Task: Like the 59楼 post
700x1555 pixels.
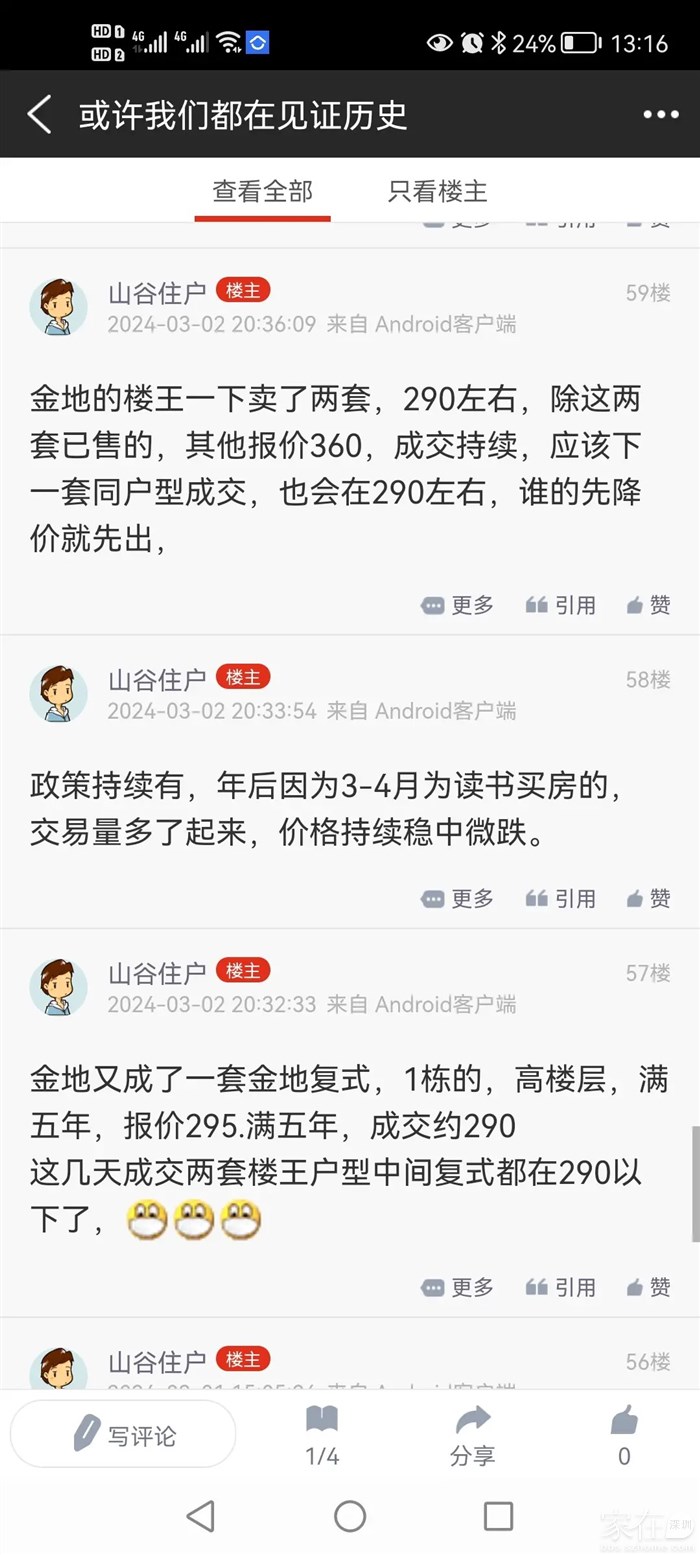Action: point(648,605)
